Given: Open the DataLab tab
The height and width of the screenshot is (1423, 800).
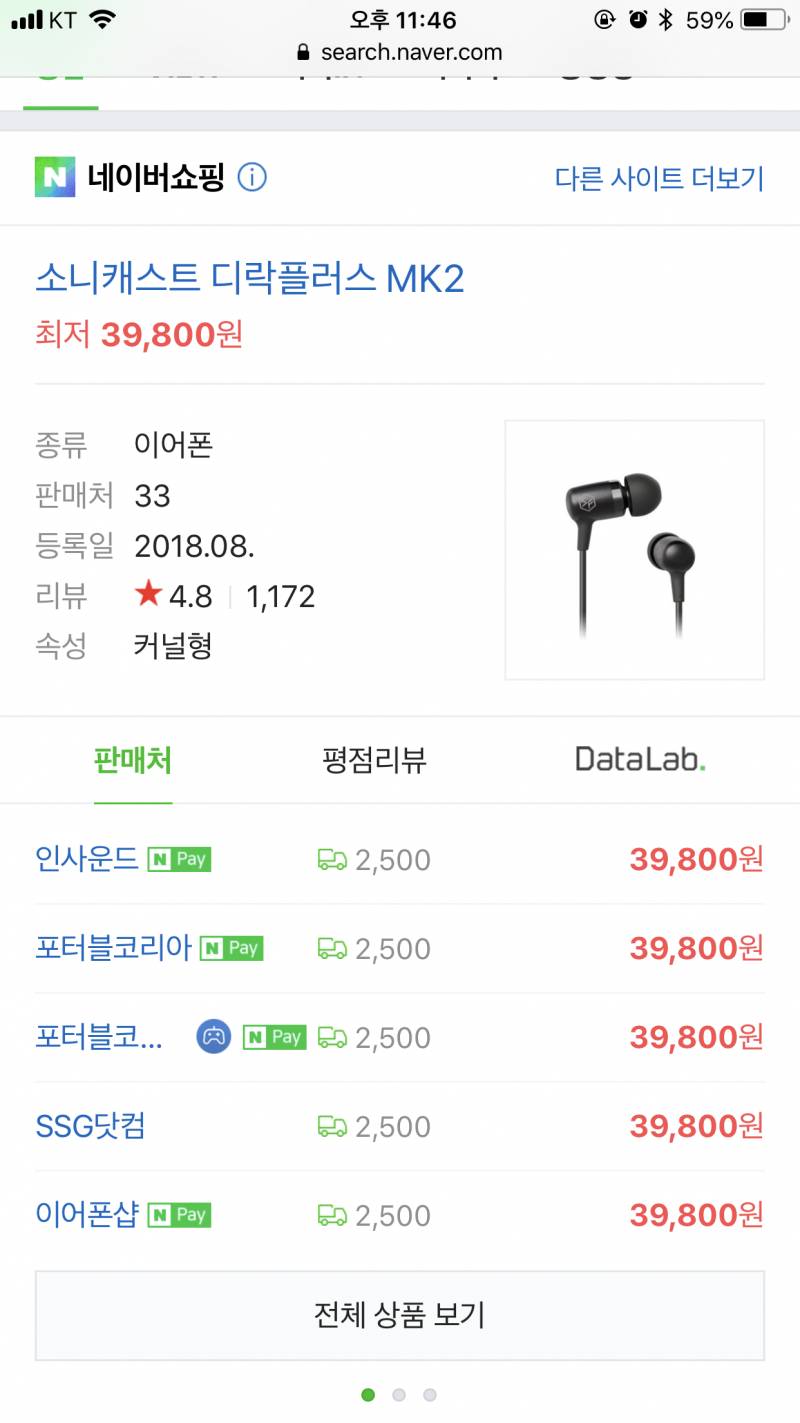Looking at the screenshot, I should point(638,760).
